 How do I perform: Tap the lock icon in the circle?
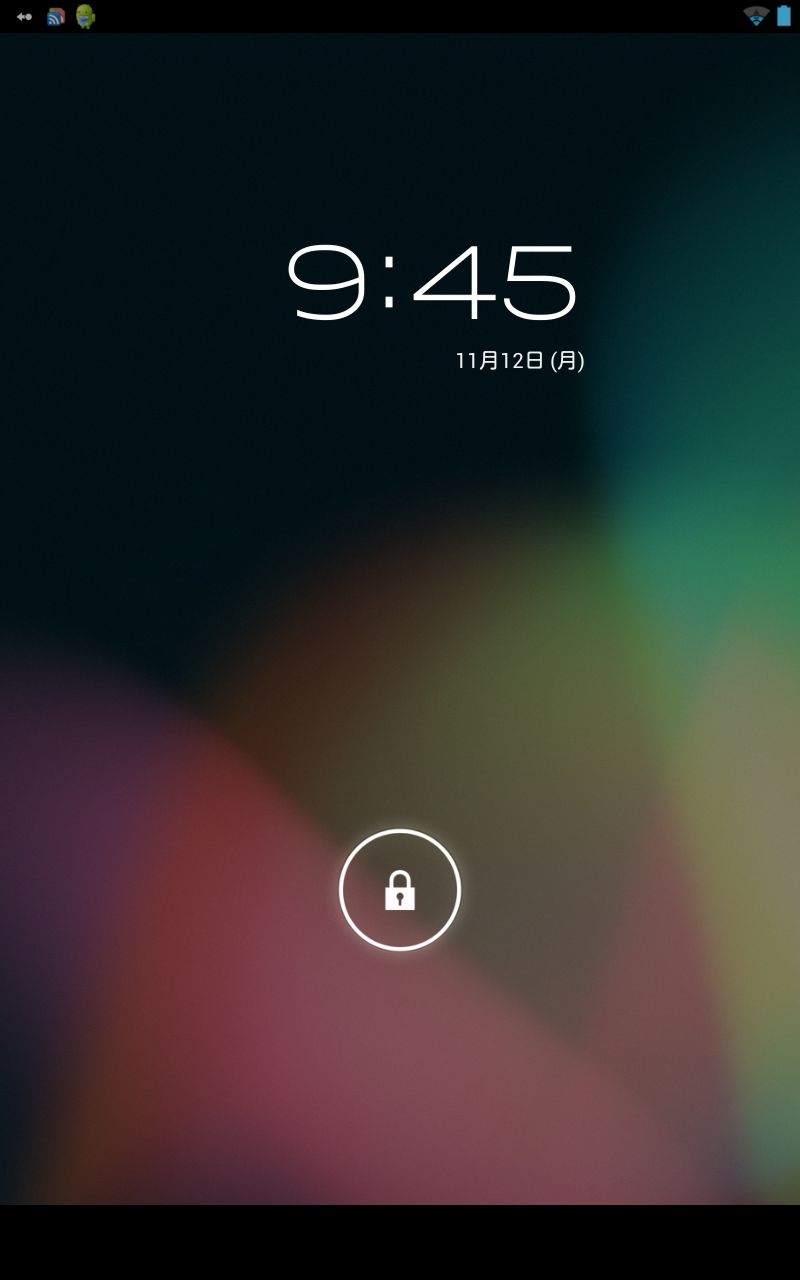(x=400, y=889)
